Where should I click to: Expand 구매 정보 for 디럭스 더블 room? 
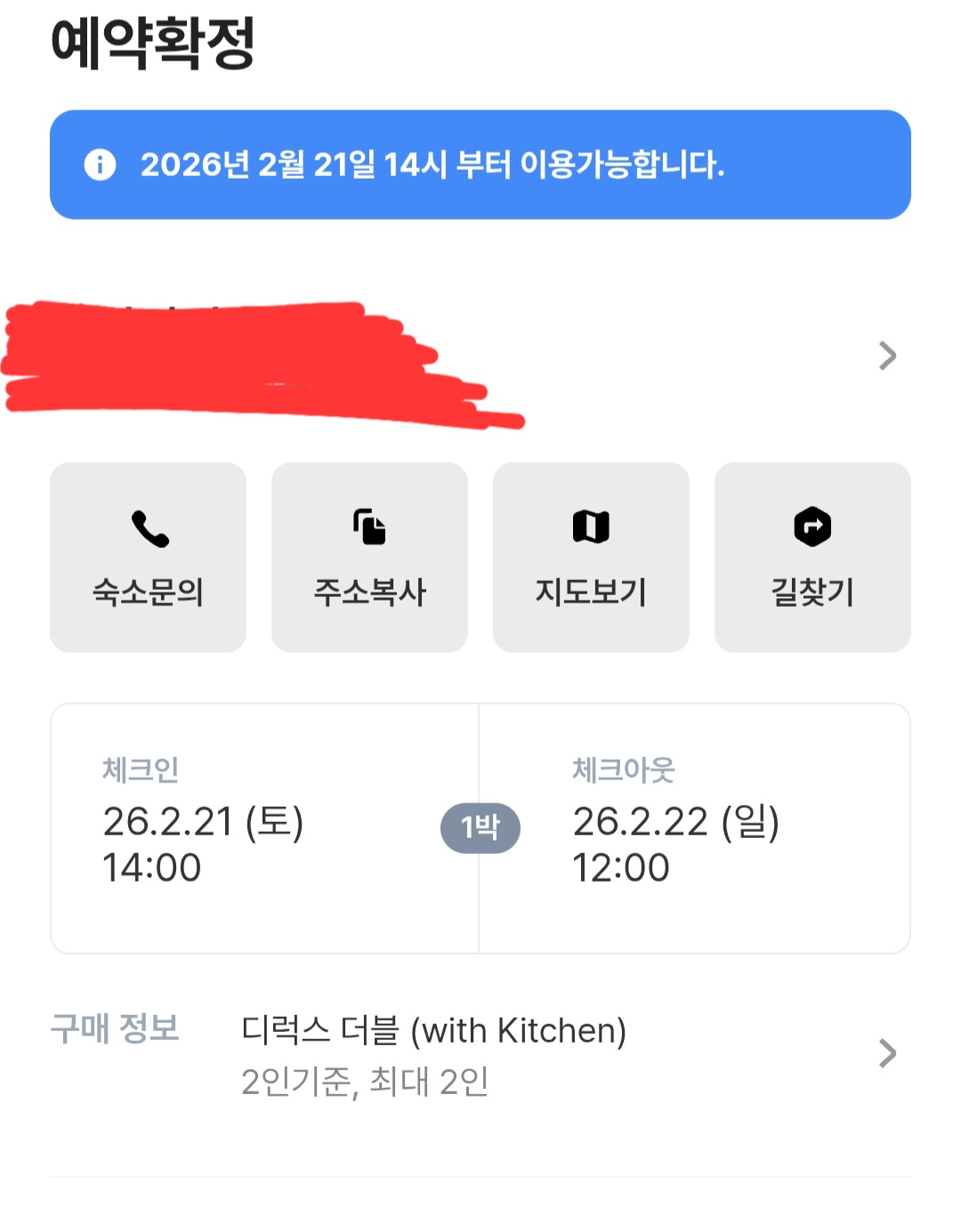pos(886,1053)
